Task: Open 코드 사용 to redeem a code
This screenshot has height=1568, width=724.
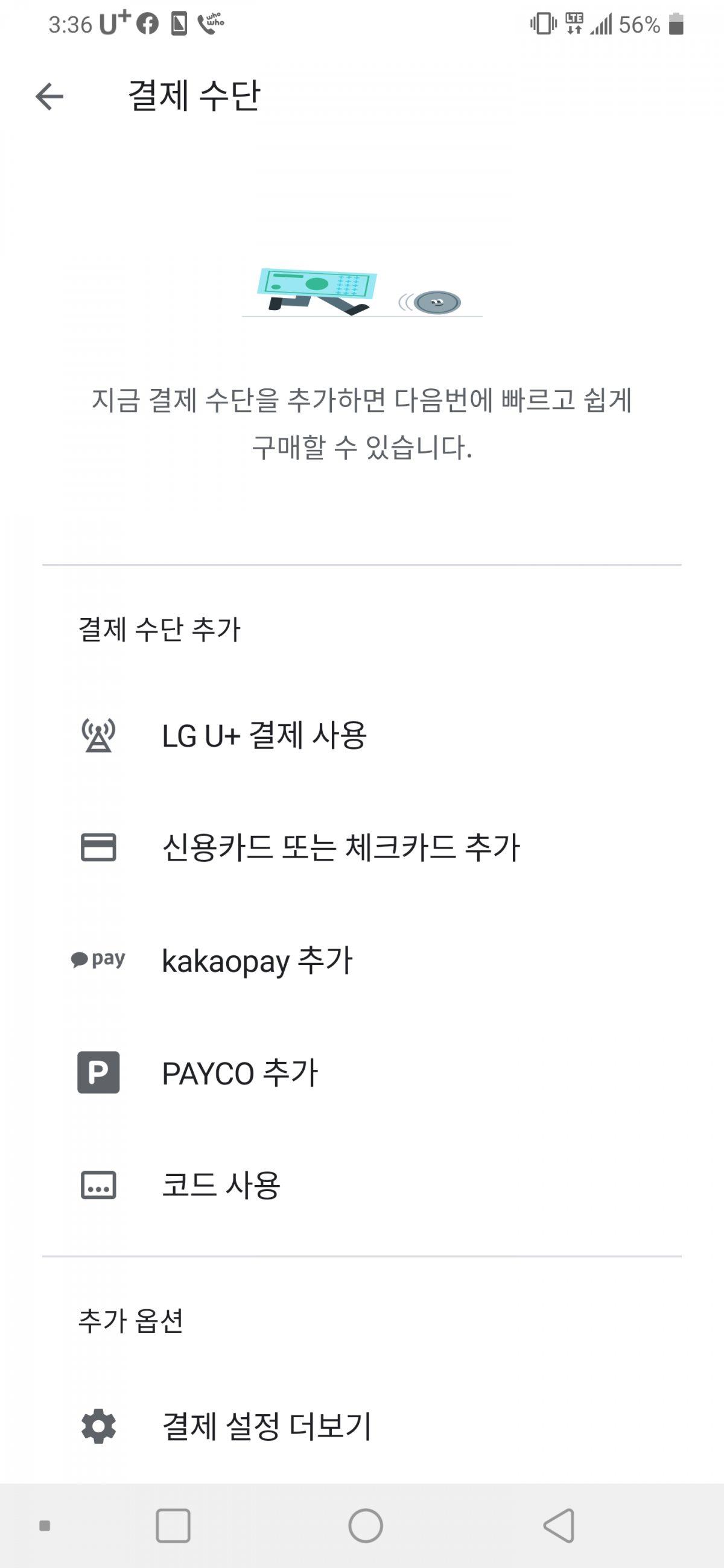Action: point(220,1185)
